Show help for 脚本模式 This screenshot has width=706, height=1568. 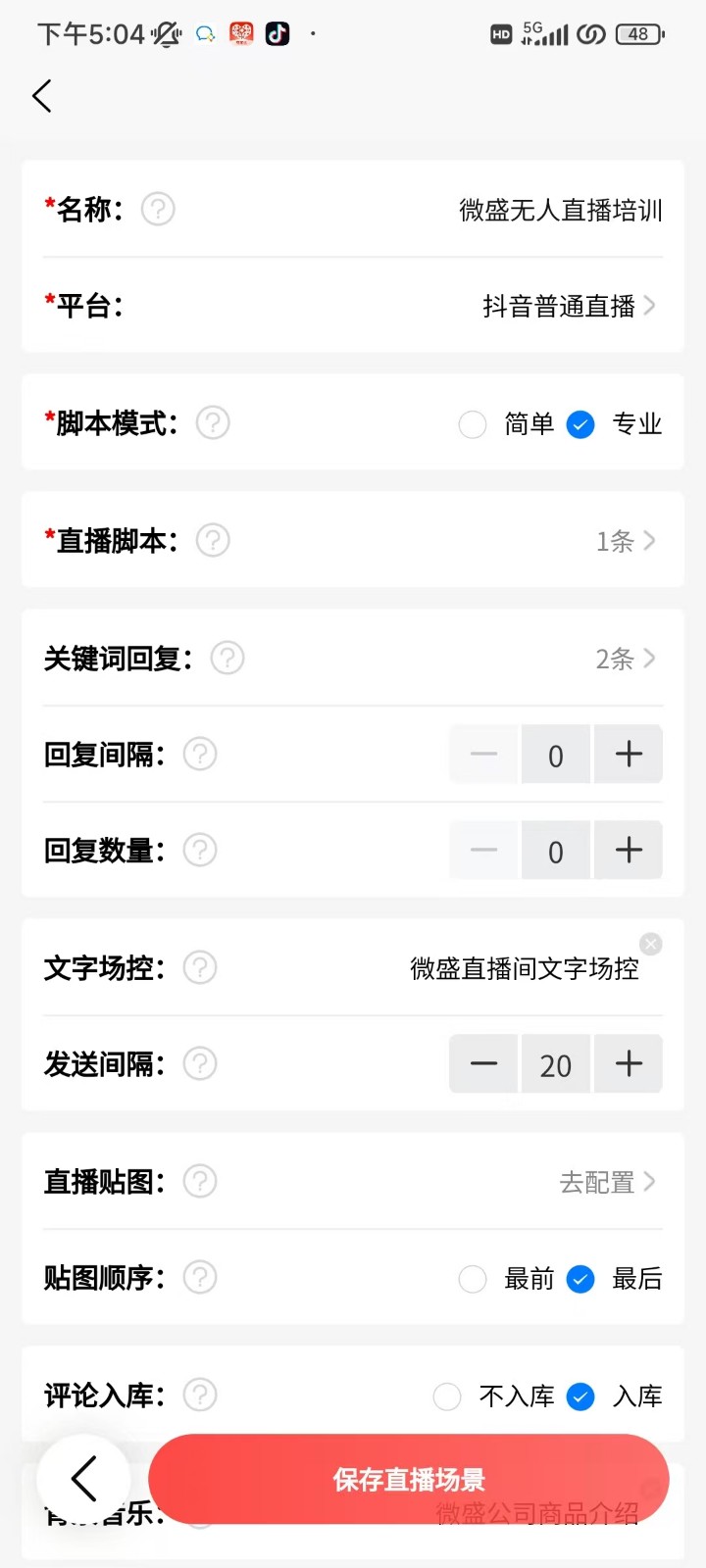point(213,423)
